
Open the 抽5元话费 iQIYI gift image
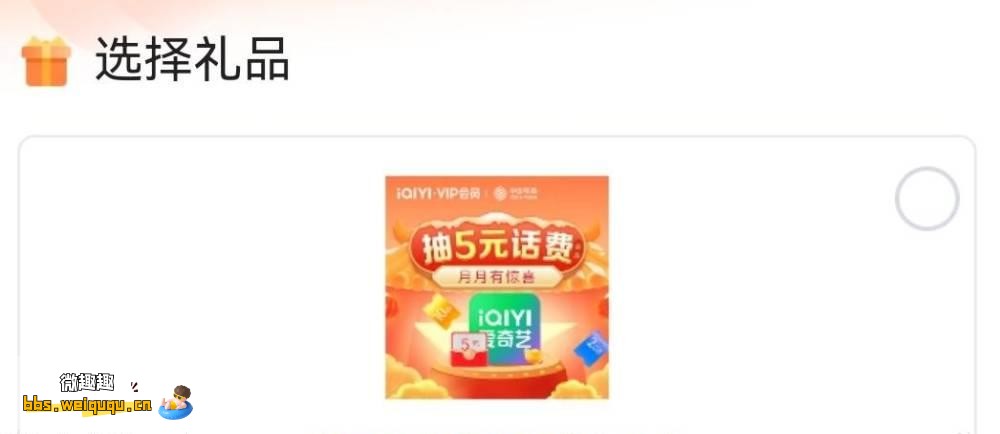(497, 287)
